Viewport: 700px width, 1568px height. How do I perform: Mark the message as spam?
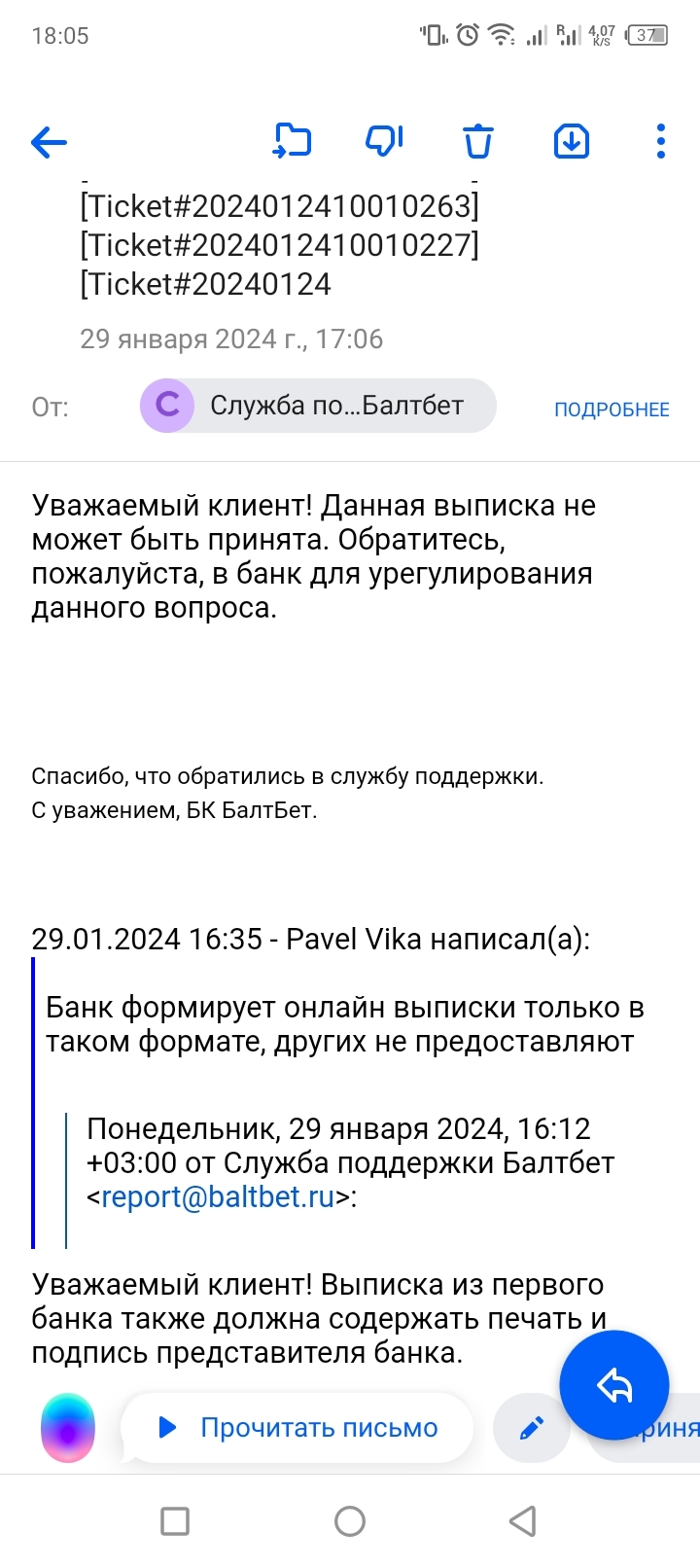point(384,141)
